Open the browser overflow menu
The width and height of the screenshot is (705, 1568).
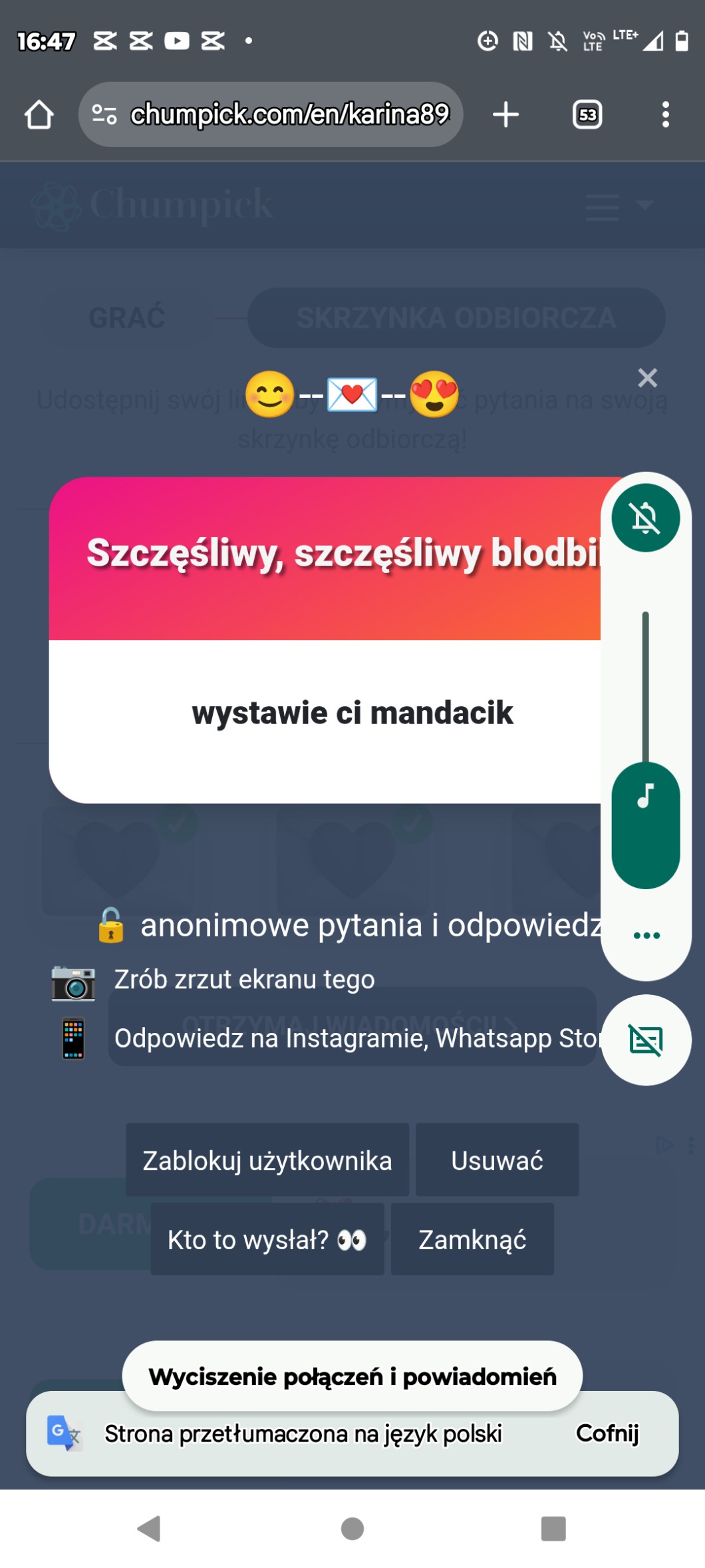[x=665, y=114]
